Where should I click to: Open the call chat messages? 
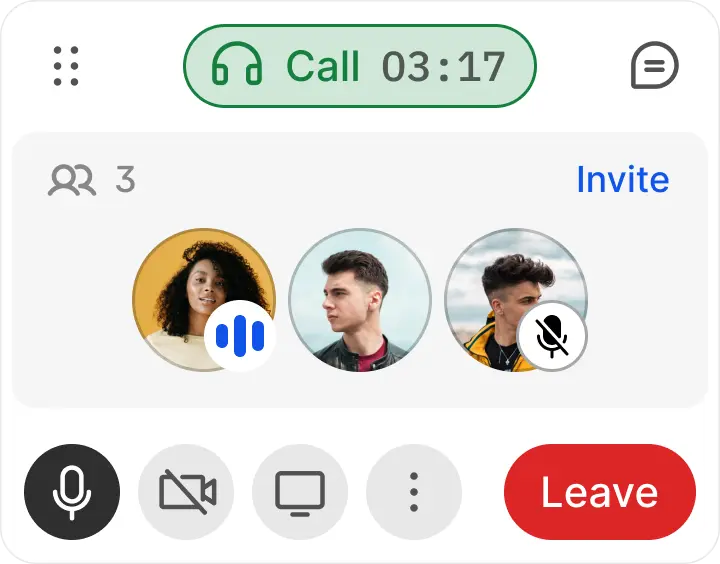pyautogui.click(x=654, y=67)
